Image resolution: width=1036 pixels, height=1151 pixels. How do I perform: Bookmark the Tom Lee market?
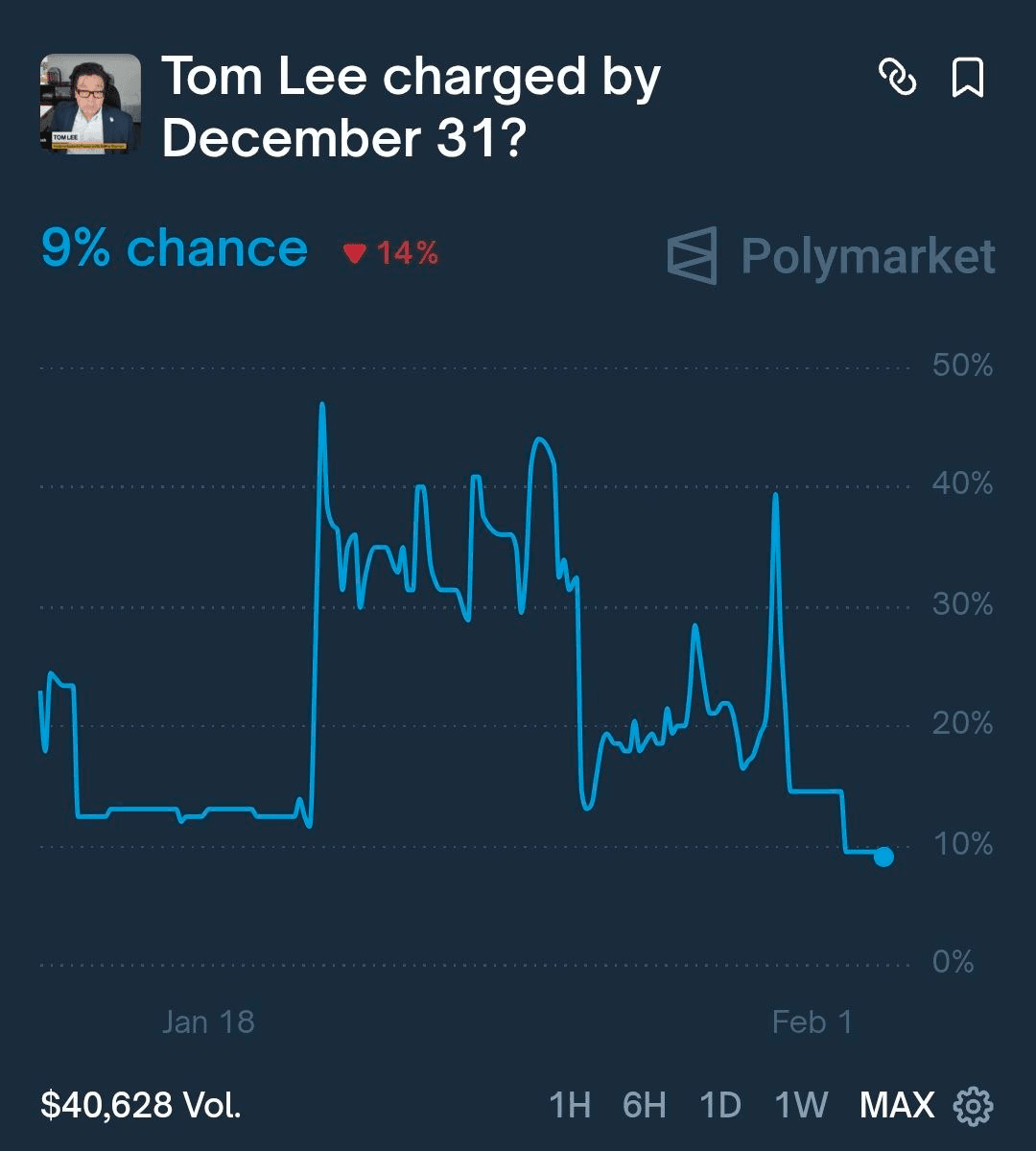pyautogui.click(x=967, y=78)
